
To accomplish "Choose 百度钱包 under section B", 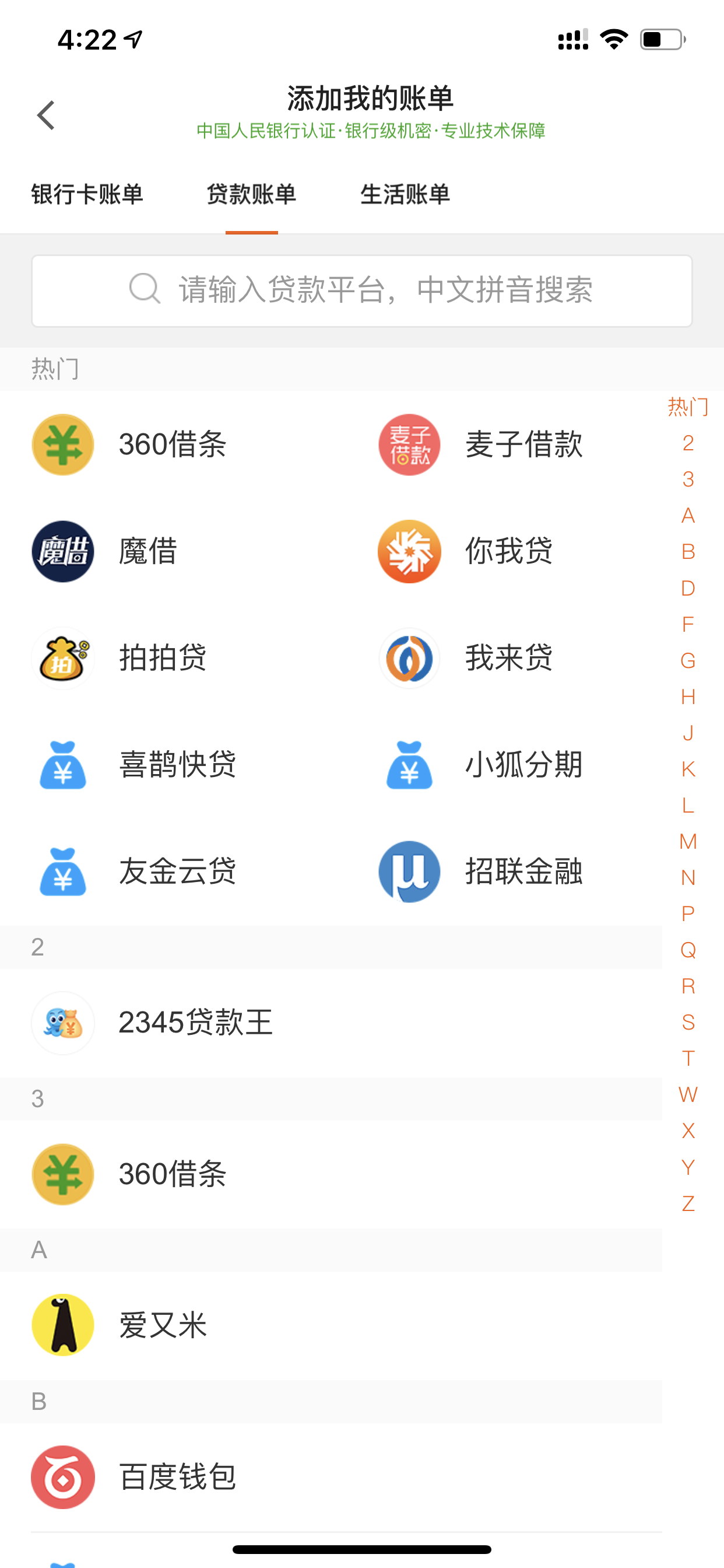I will click(331, 1476).
